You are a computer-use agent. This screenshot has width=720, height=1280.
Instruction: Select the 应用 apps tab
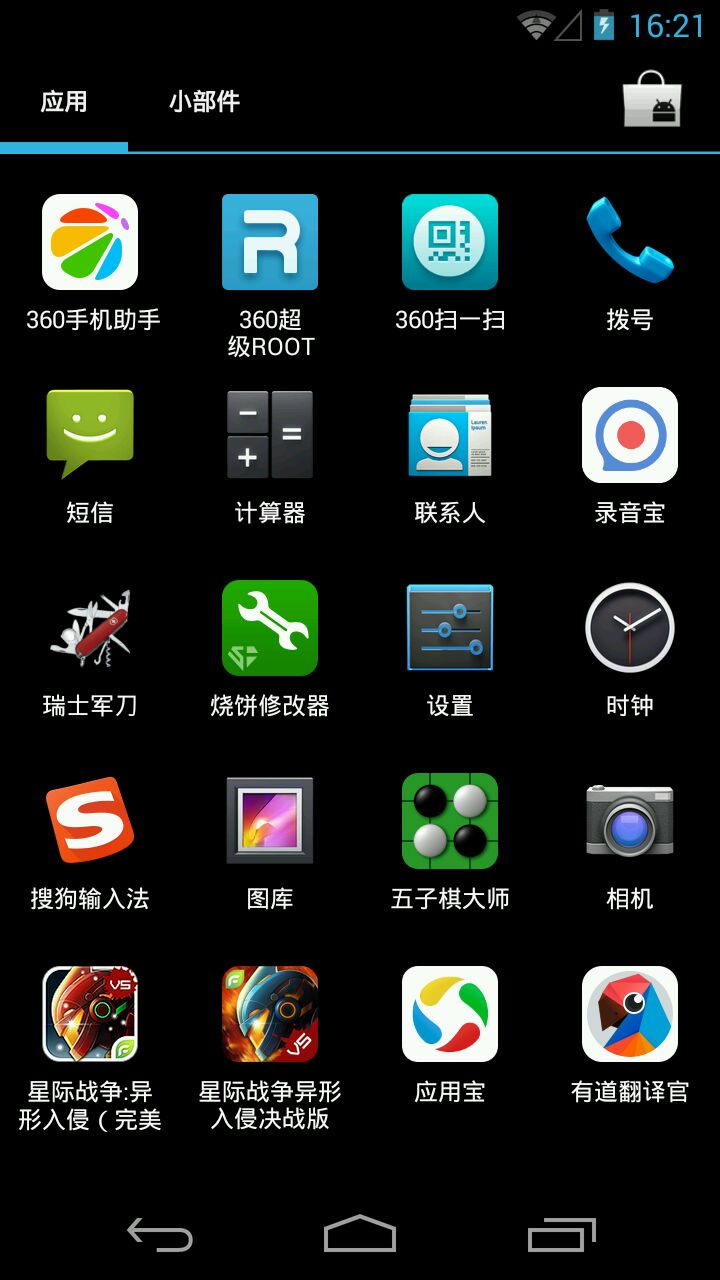click(64, 102)
